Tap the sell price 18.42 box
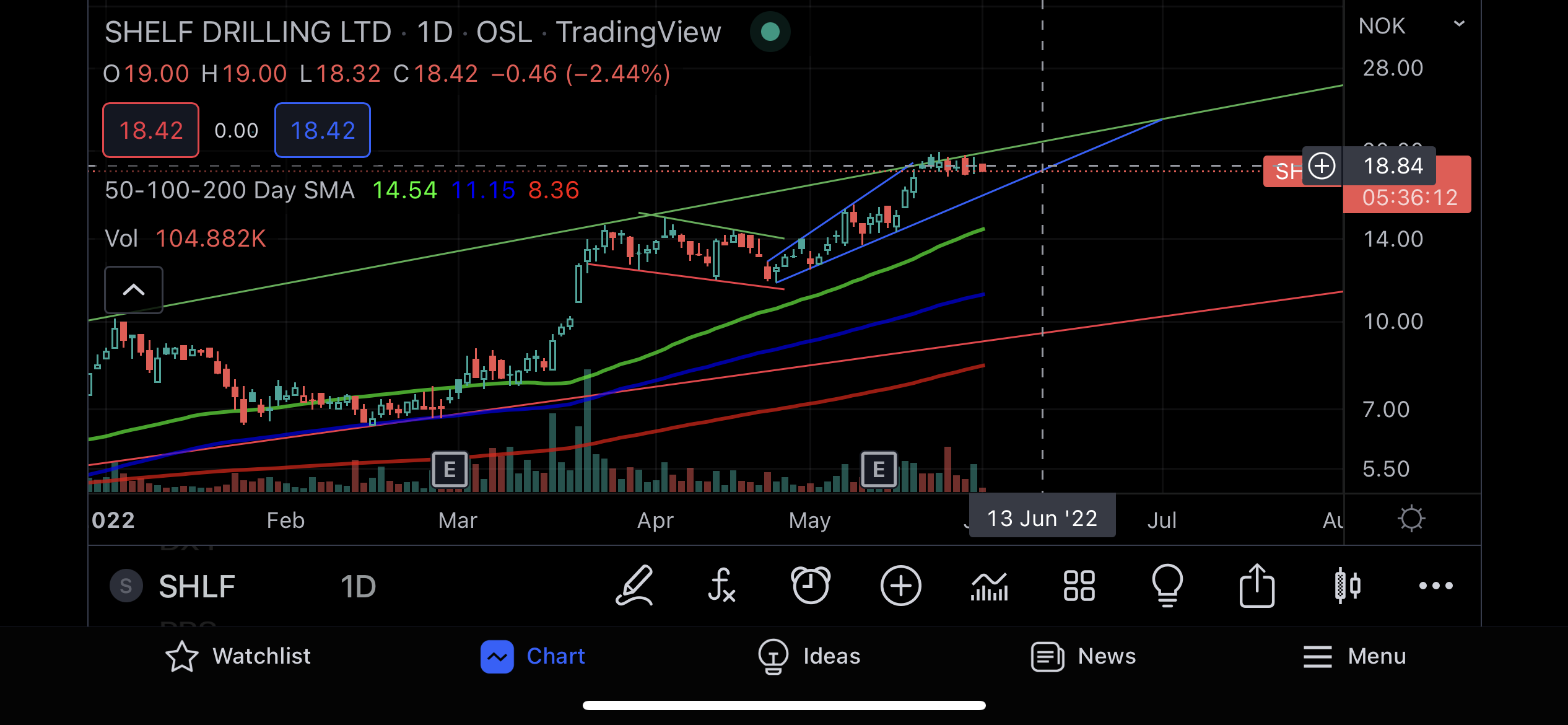Image resolution: width=1568 pixels, height=725 pixels. (x=151, y=131)
